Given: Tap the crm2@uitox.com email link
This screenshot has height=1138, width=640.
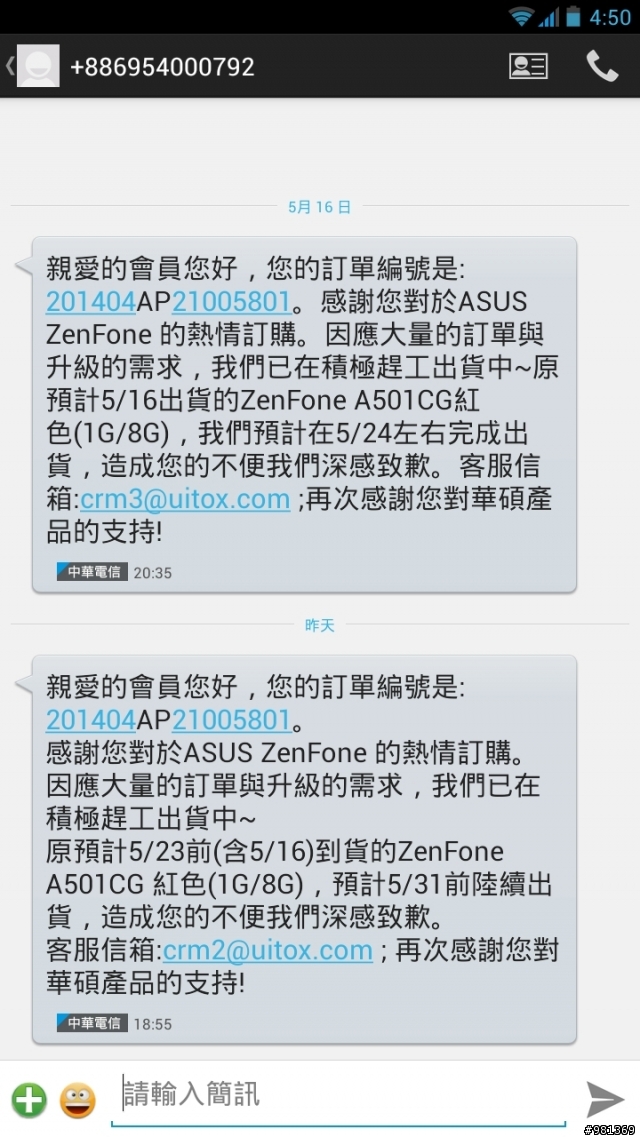Looking at the screenshot, I should [x=267, y=950].
